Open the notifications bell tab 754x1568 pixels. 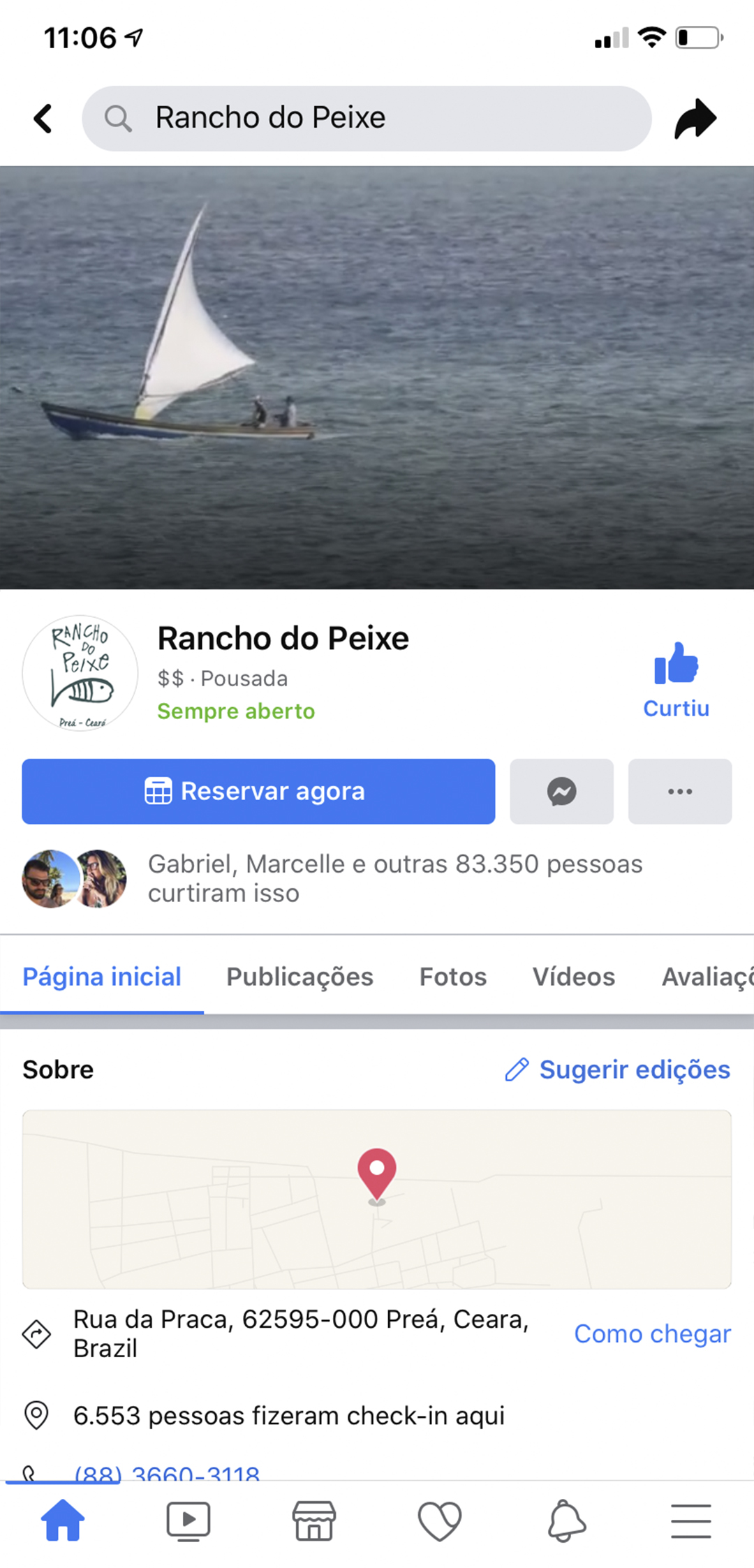click(565, 1521)
